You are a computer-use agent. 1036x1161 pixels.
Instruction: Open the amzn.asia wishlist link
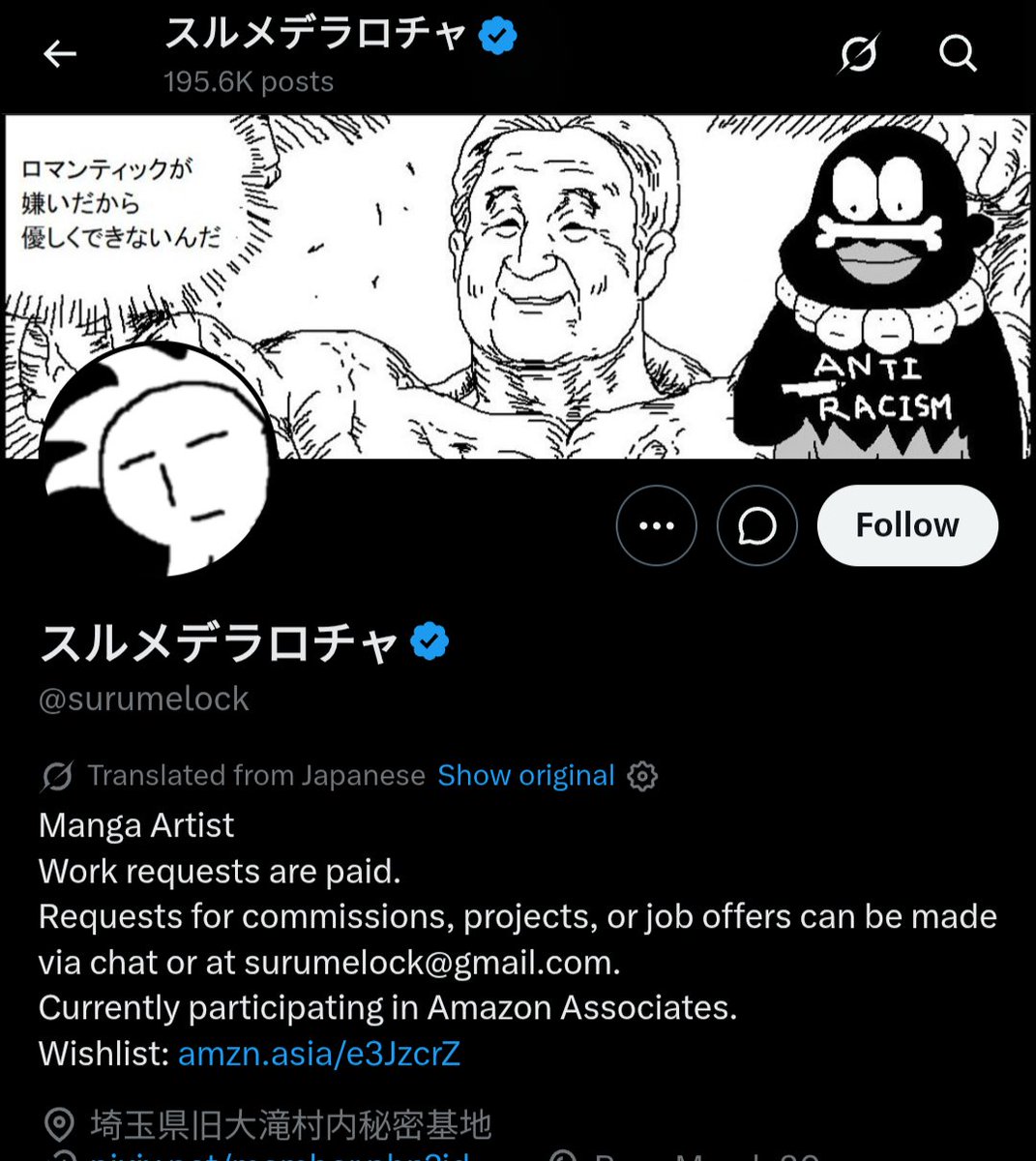(x=318, y=1053)
